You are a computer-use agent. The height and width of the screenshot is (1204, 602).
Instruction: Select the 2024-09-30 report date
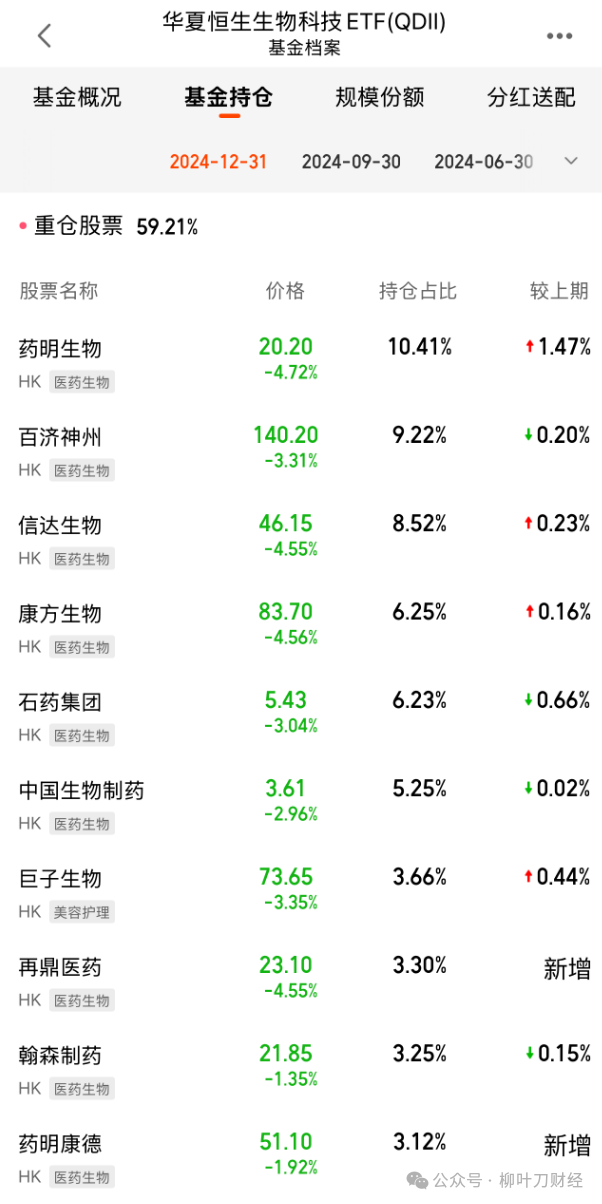pyautogui.click(x=351, y=161)
